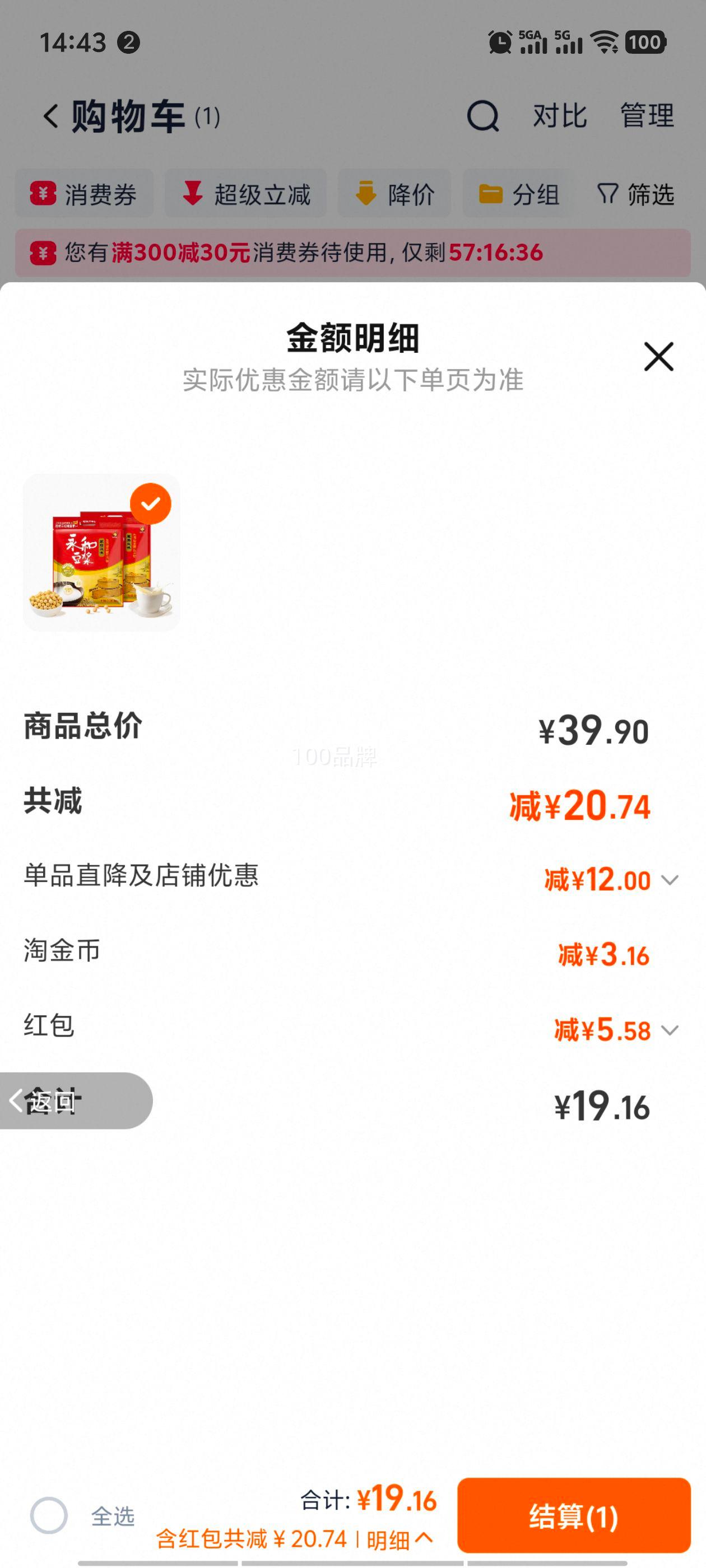Go back from the 购物车 page
The image size is (706, 1568).
51,116
